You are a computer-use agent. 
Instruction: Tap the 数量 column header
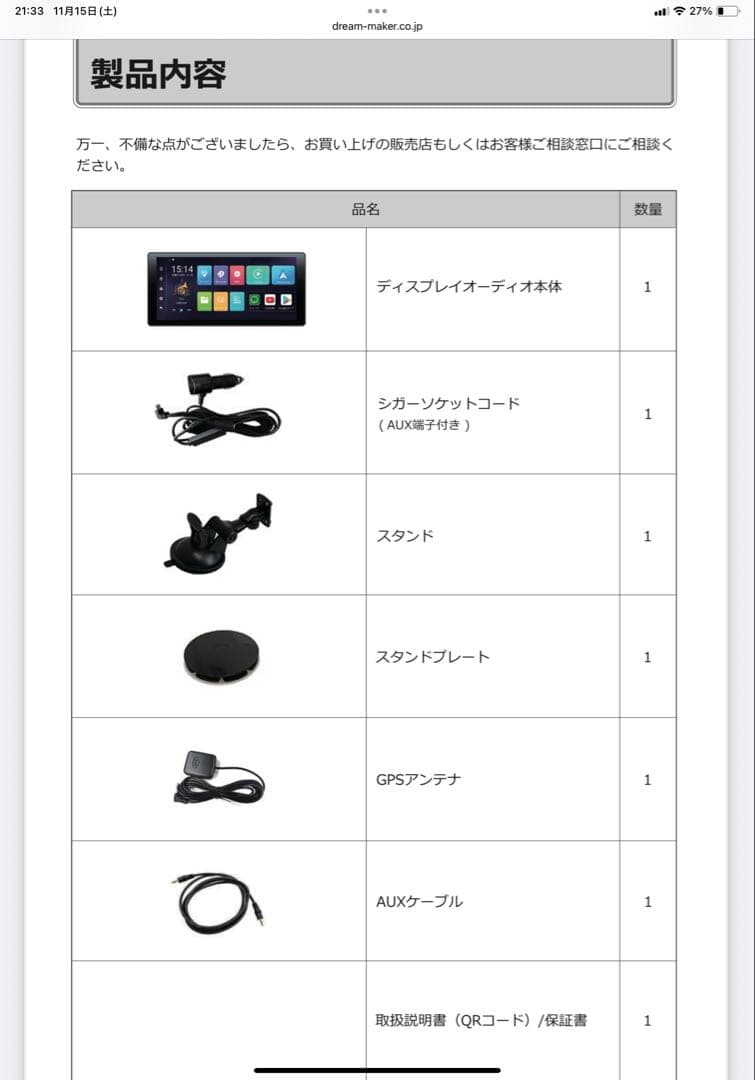[x=646, y=208]
